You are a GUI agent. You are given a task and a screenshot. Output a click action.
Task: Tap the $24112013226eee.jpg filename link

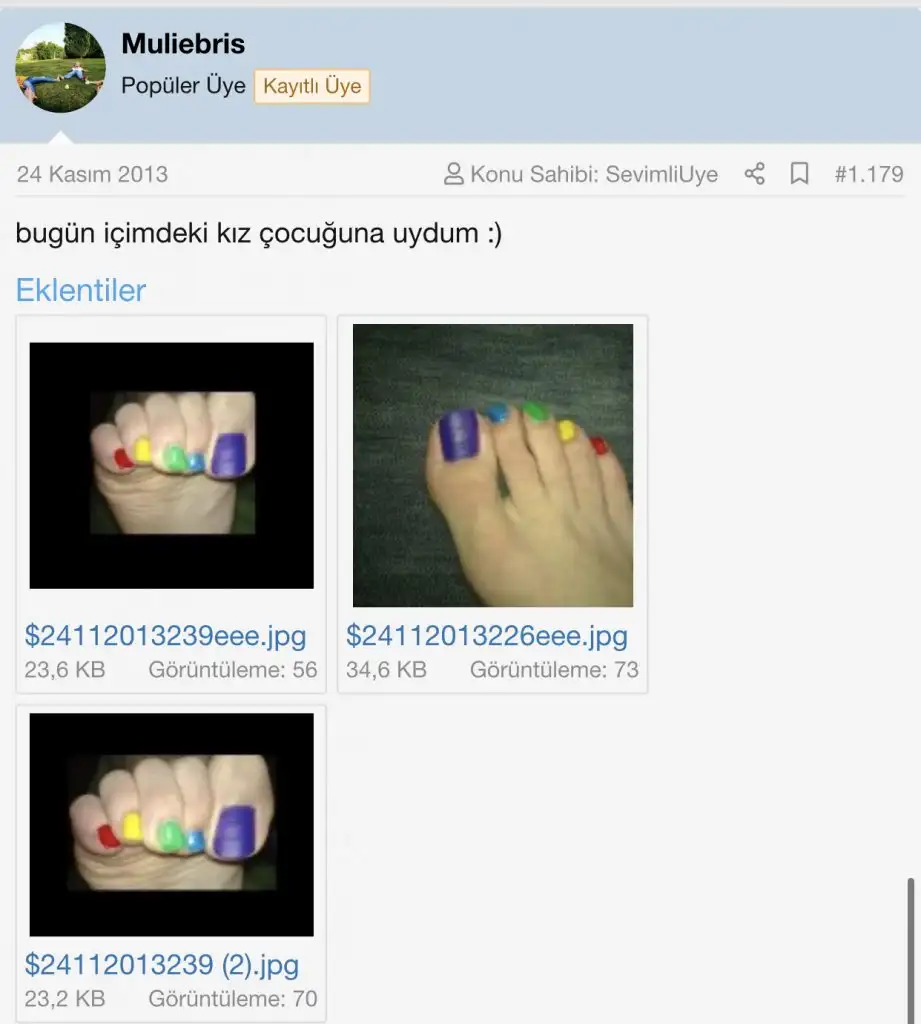point(487,636)
